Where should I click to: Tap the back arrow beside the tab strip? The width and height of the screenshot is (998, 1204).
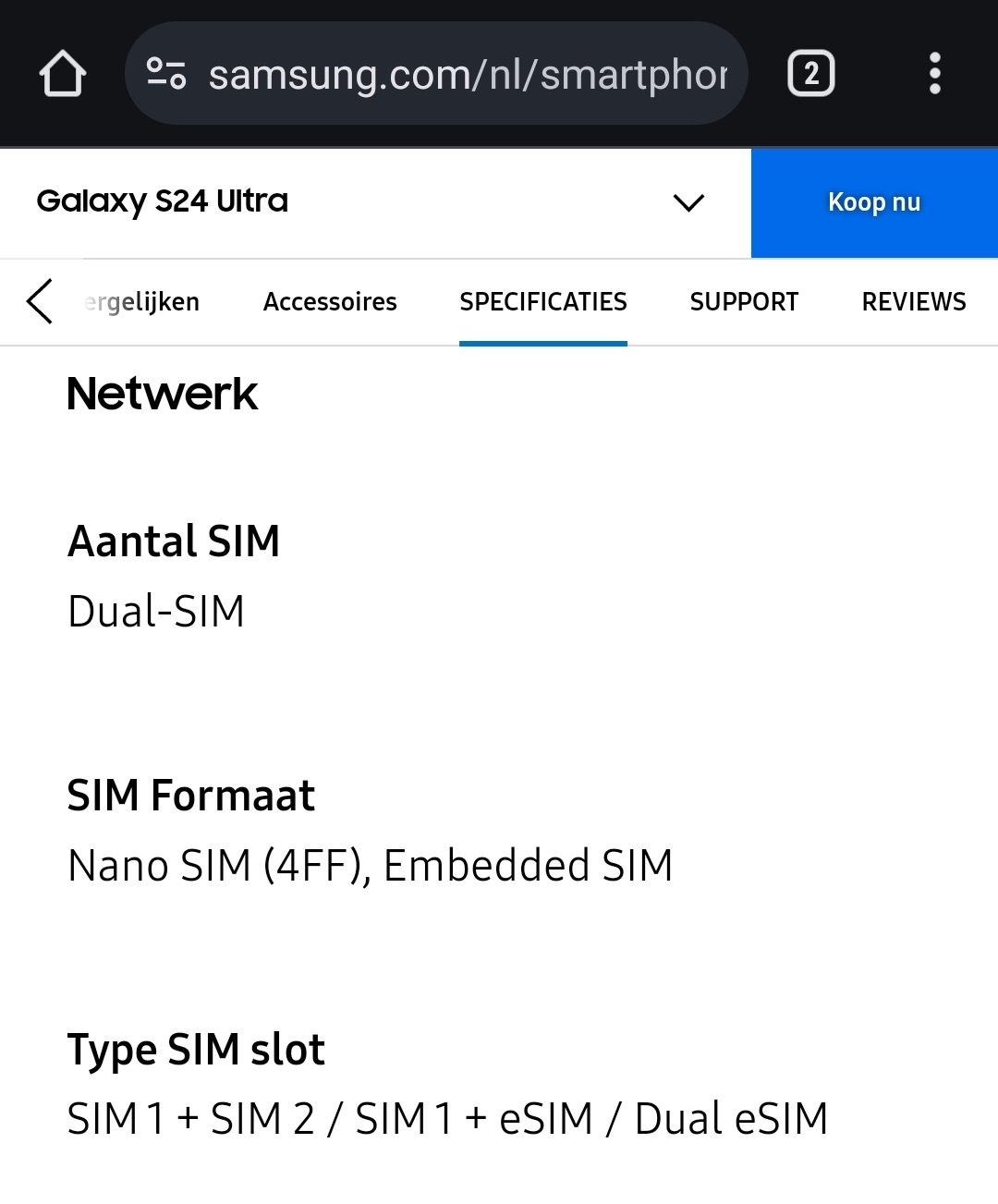39,301
